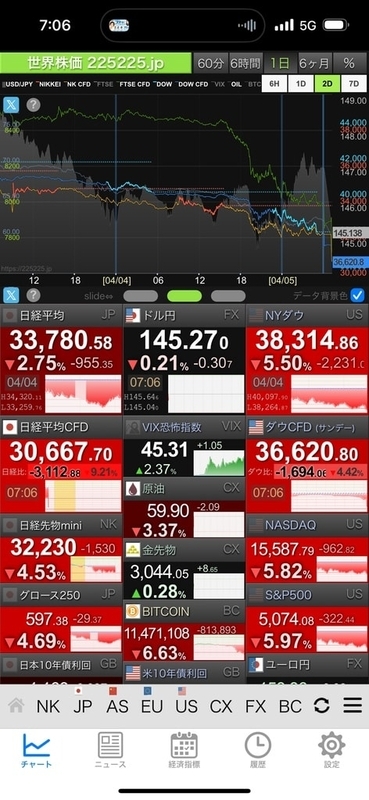Switch to the ニュース tab
Viewport: 369px width, 800px height.
point(110,751)
